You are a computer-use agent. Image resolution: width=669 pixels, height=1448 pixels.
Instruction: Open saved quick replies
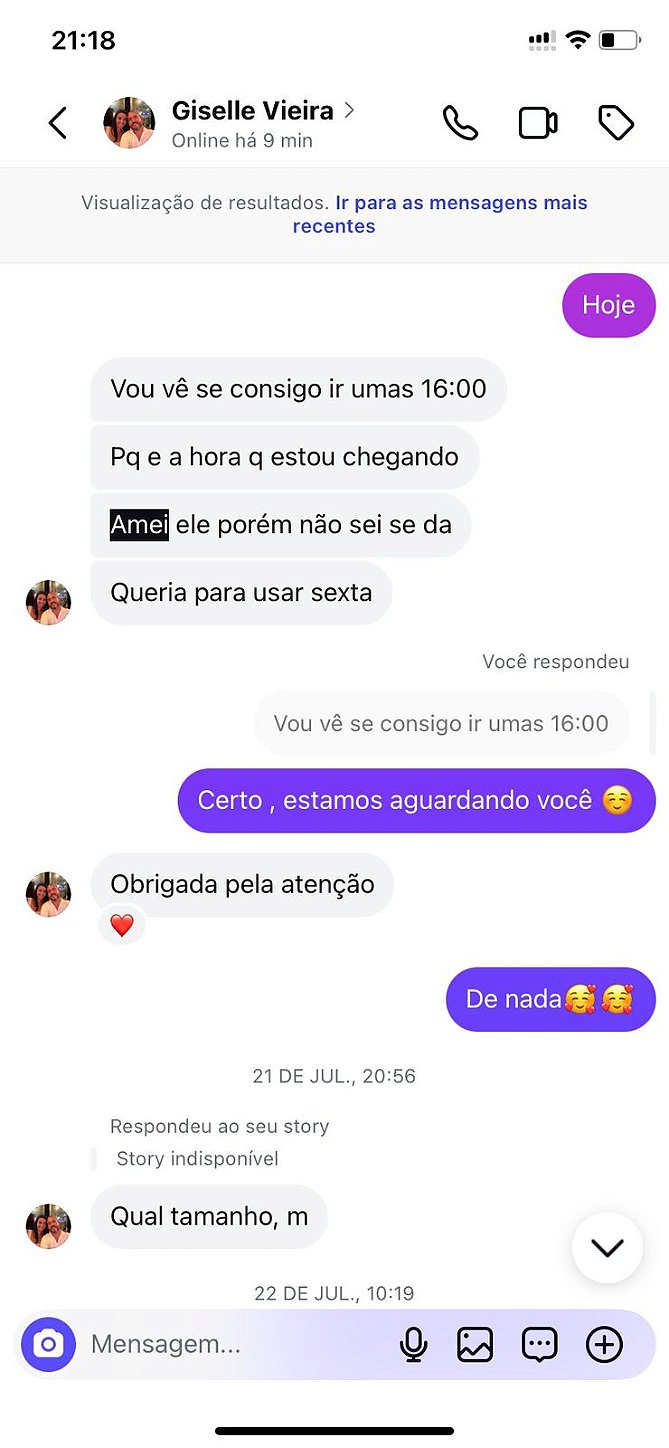tap(539, 1345)
